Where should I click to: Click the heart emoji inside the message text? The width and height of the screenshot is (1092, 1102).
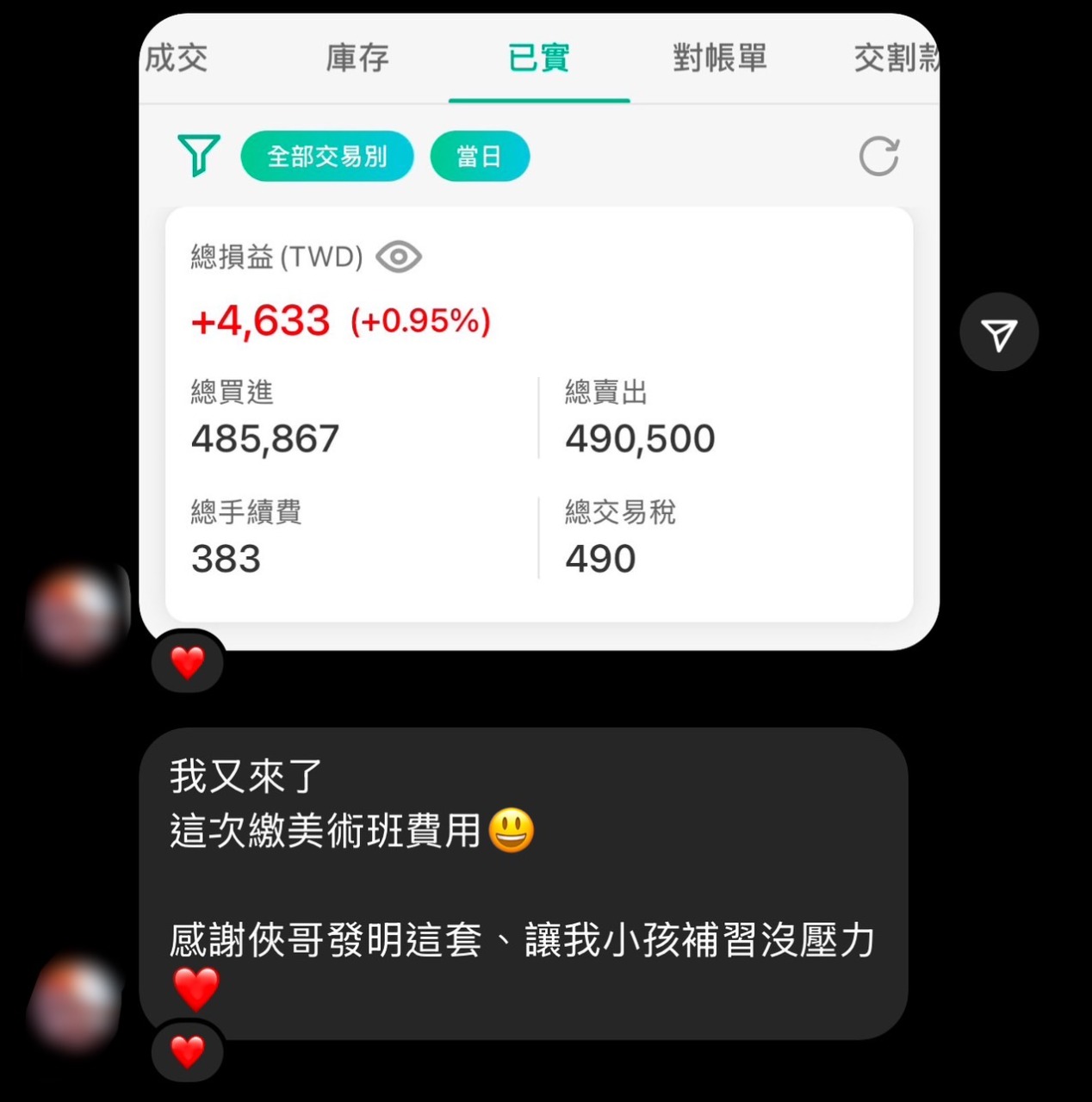196,990
